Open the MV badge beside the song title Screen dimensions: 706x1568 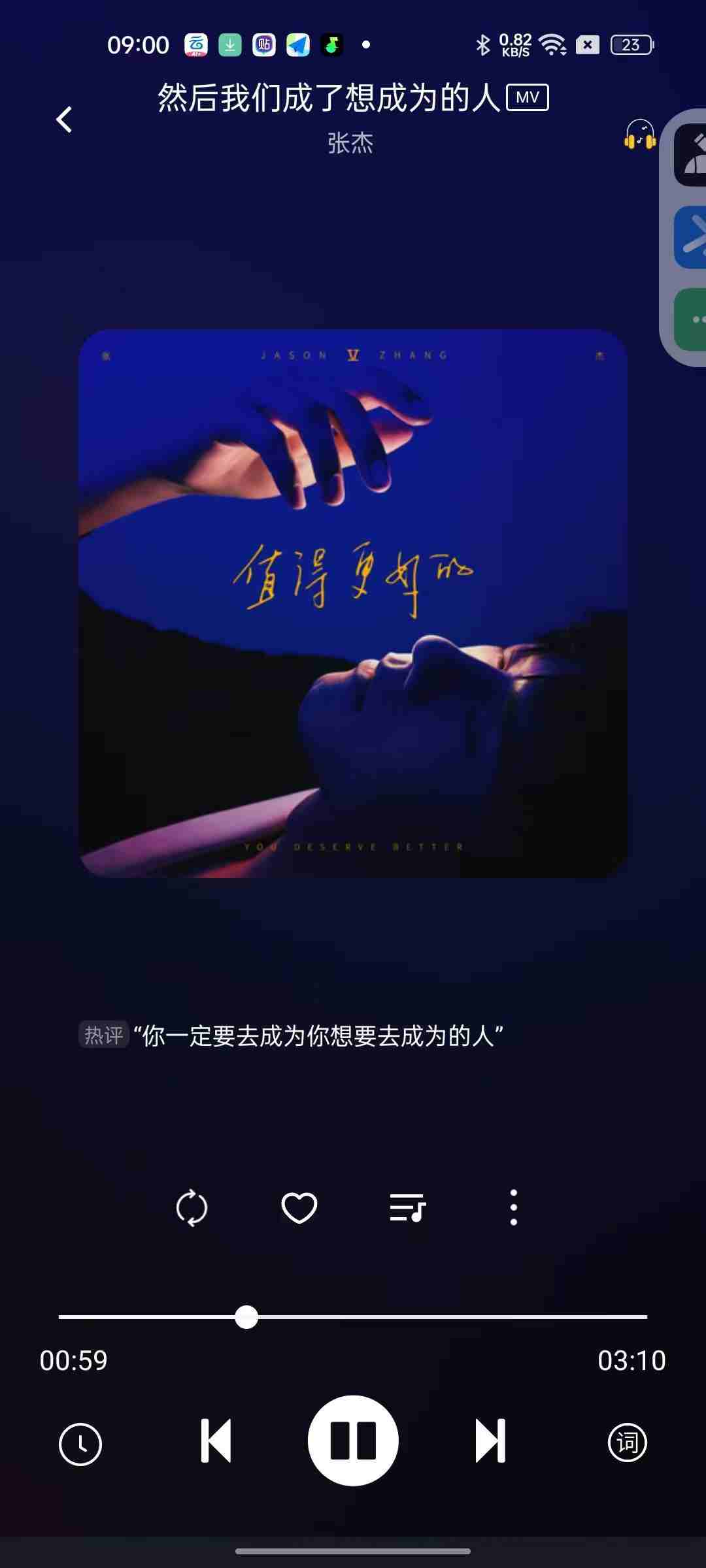[527, 98]
